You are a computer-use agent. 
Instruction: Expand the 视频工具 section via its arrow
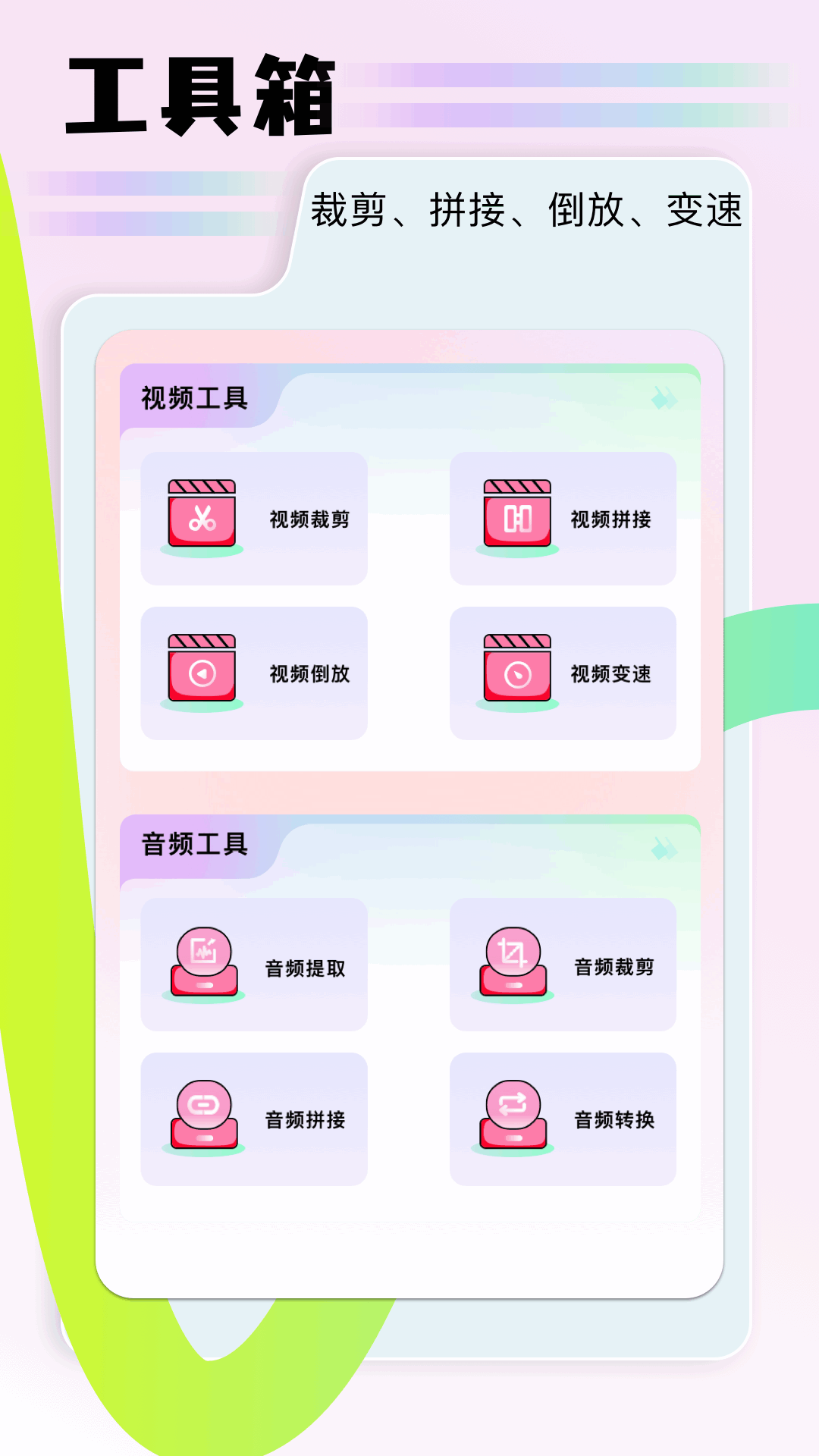(x=663, y=397)
